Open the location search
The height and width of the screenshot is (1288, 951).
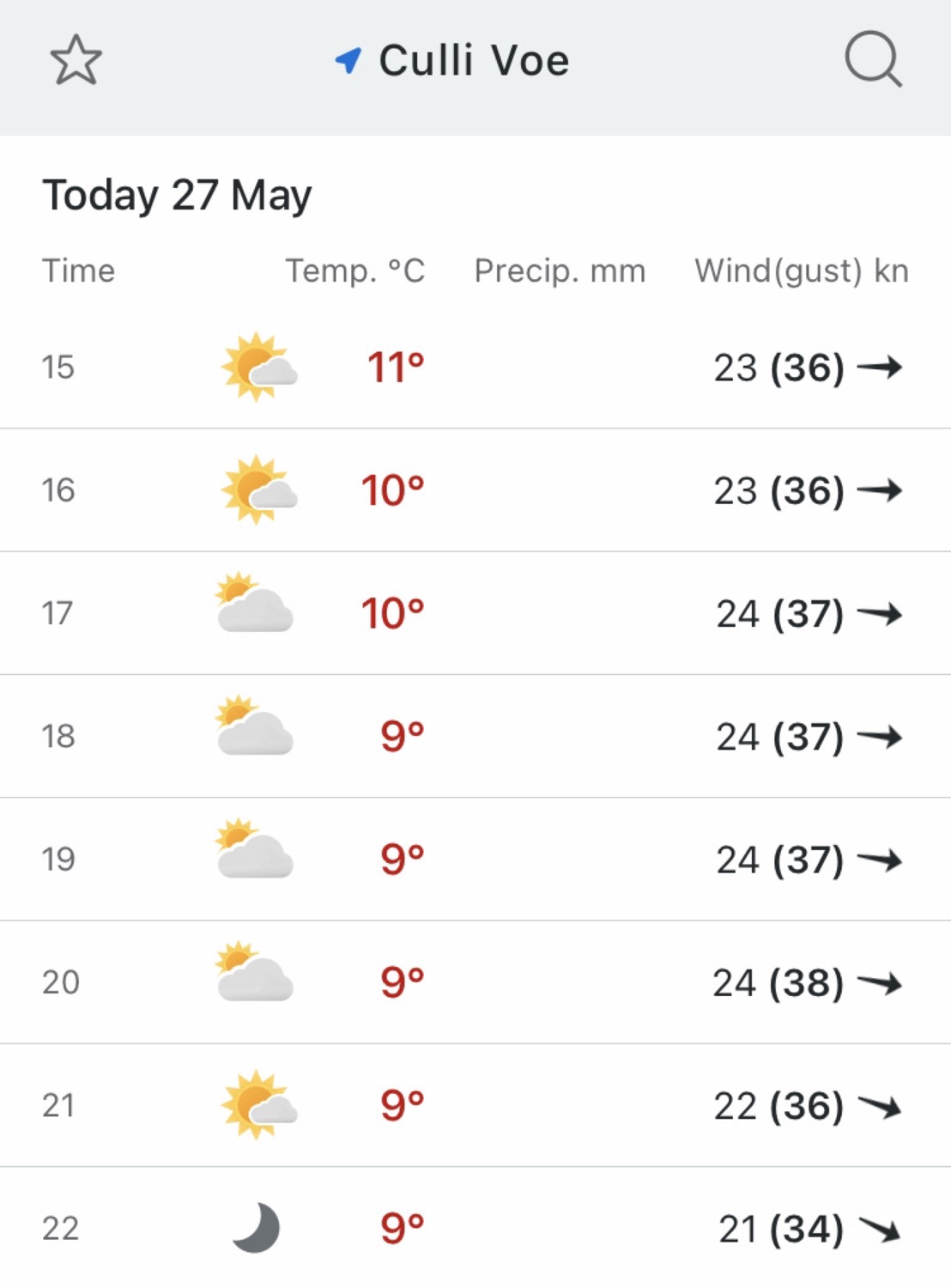[x=873, y=59]
